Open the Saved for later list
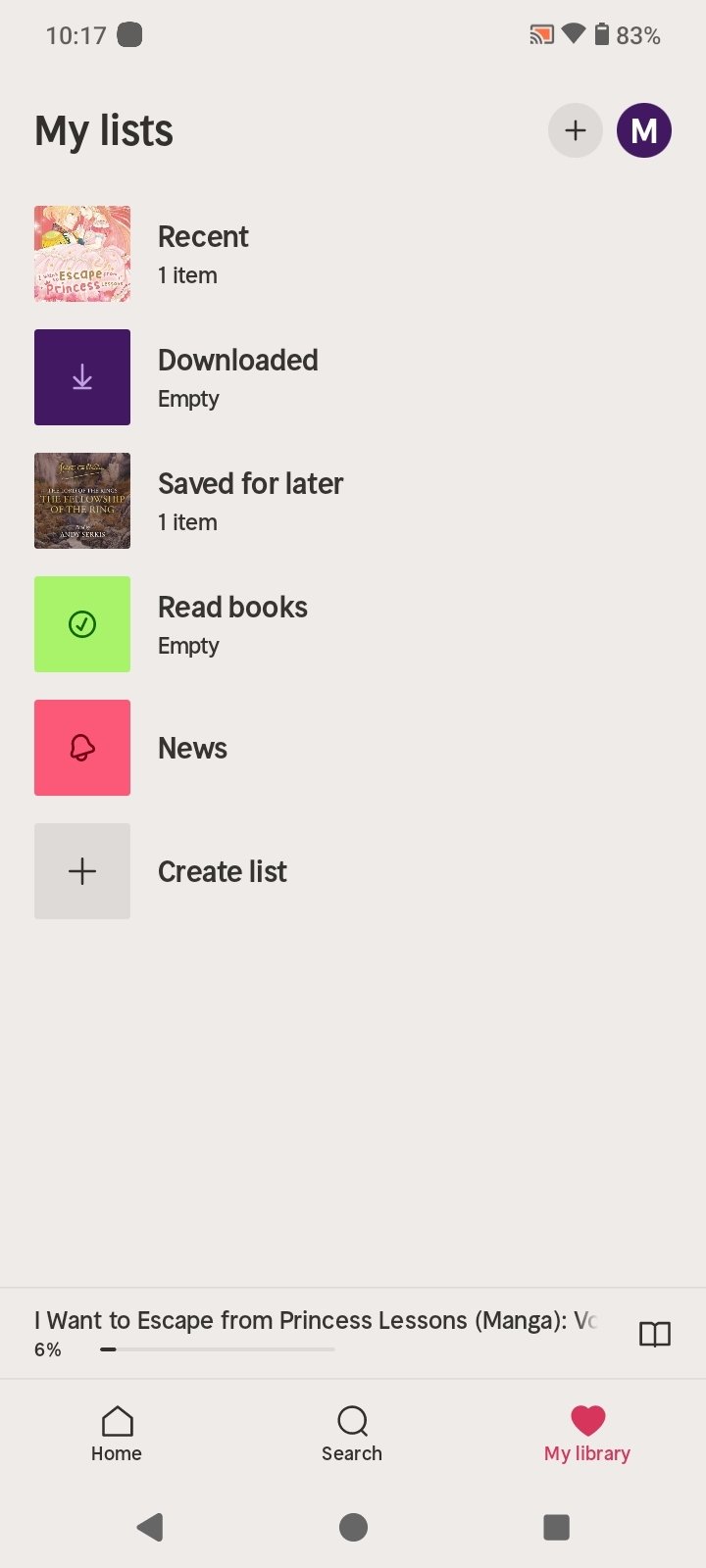 point(353,501)
